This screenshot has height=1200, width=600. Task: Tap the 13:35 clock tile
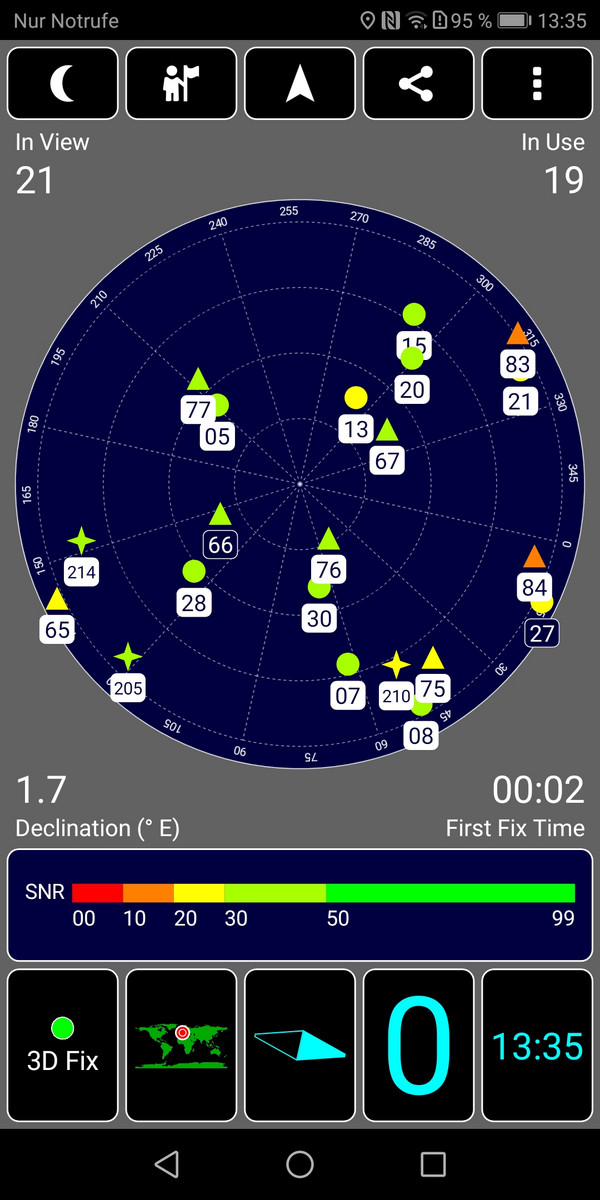click(x=537, y=1045)
